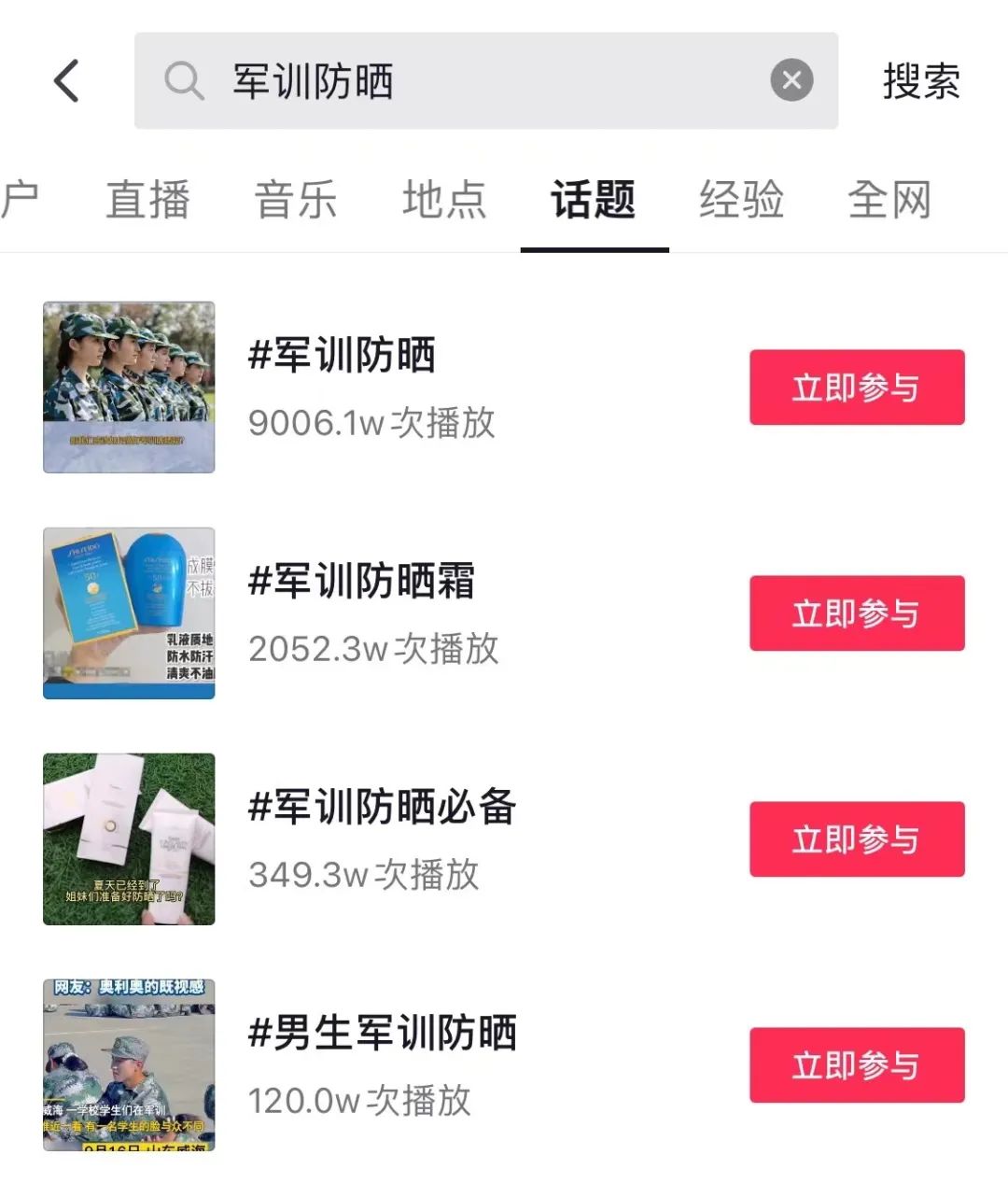1008x1197 pixels.
Task: Switch to the 地点 tab
Action: tap(444, 200)
